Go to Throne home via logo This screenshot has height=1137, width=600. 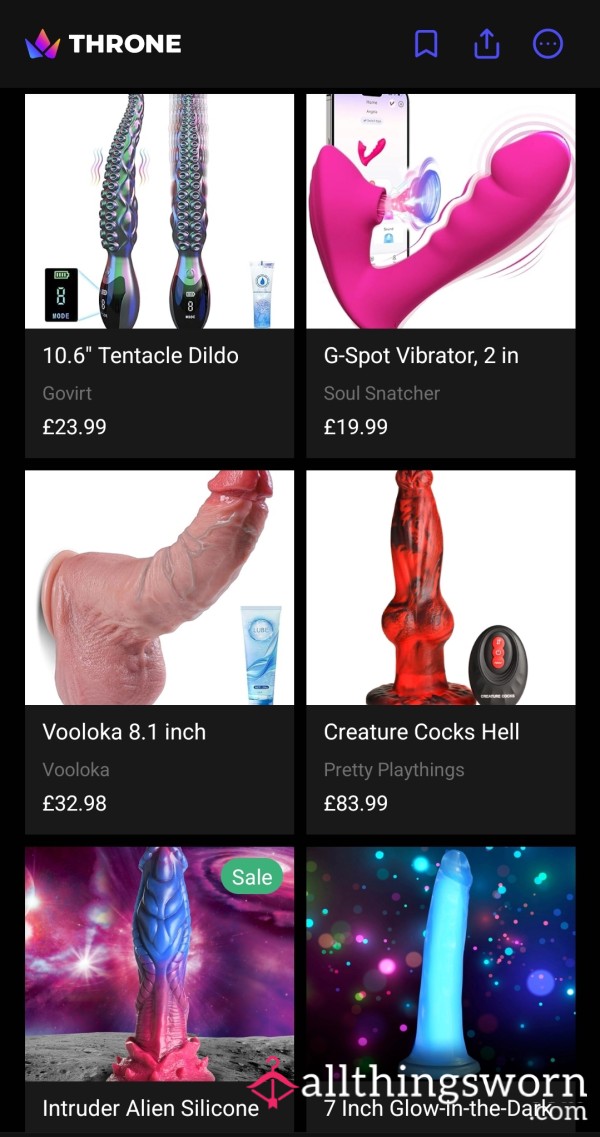[x=103, y=44]
